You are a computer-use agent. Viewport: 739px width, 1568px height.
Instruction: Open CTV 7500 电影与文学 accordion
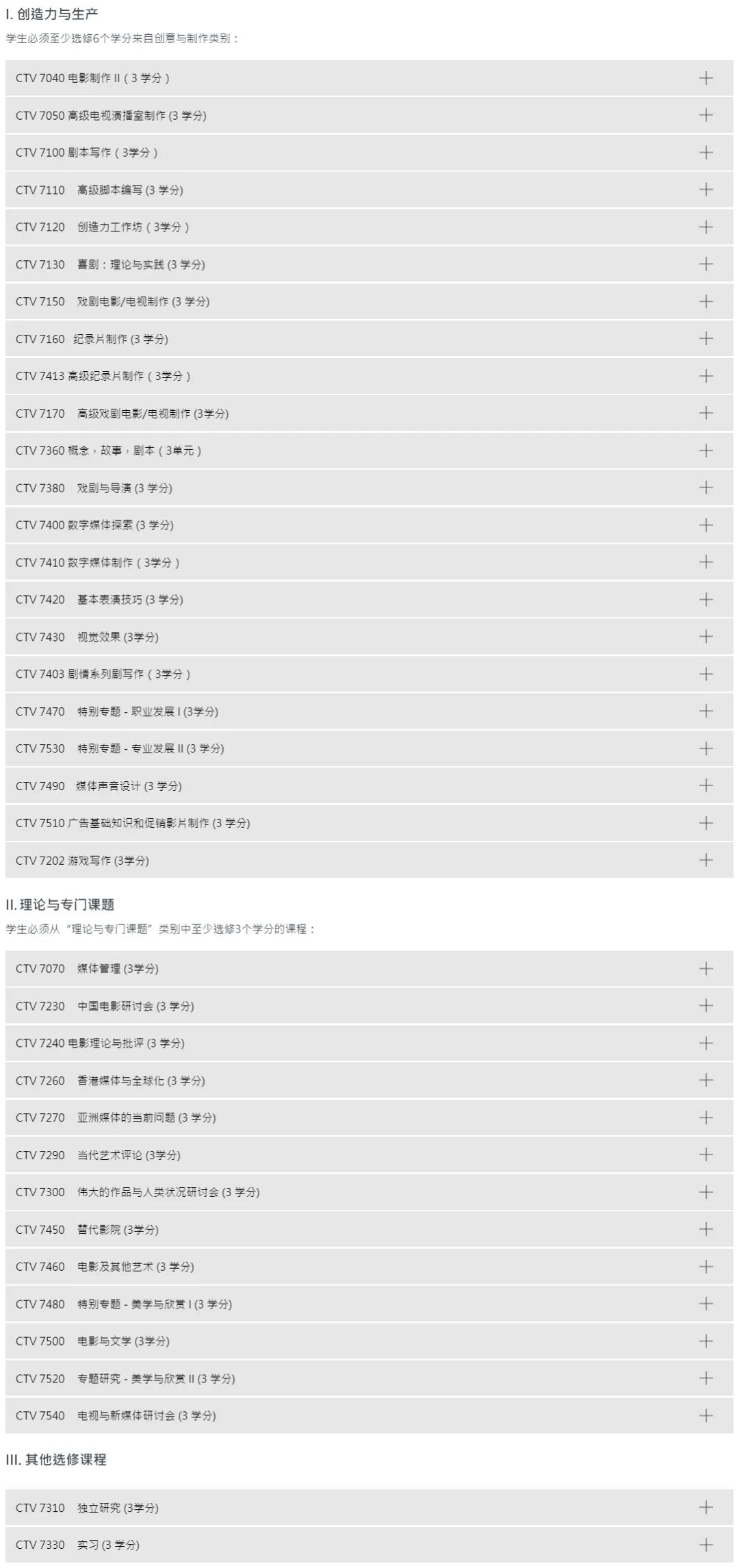point(705,1341)
